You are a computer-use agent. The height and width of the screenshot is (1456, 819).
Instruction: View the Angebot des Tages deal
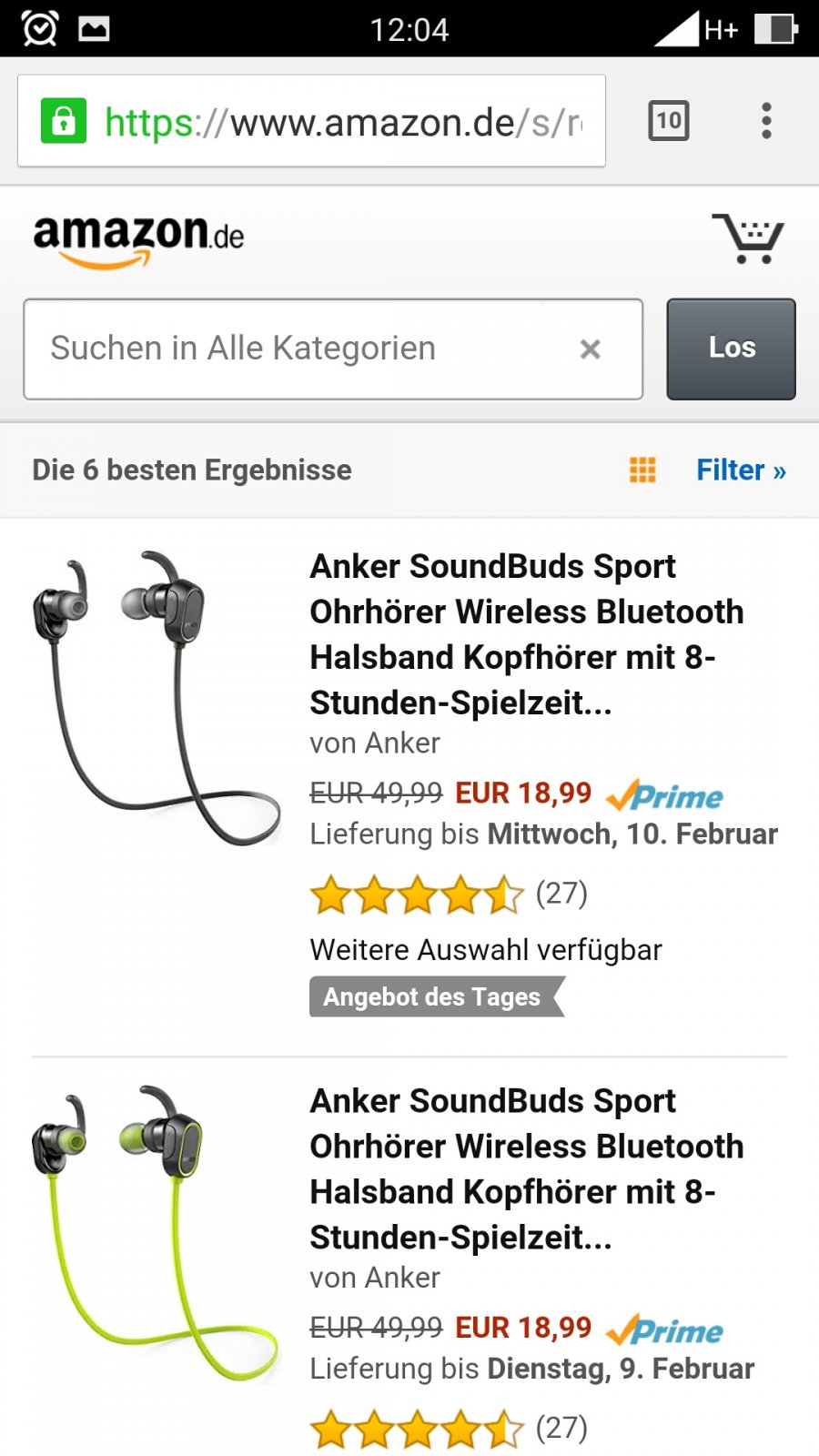435,996
